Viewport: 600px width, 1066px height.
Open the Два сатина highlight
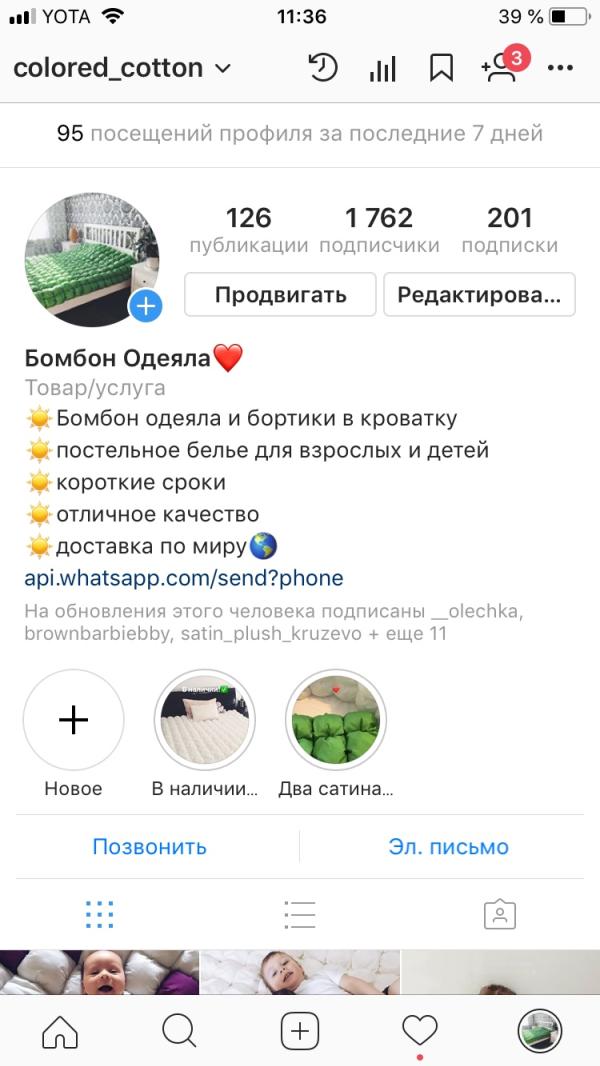pyautogui.click(x=336, y=720)
